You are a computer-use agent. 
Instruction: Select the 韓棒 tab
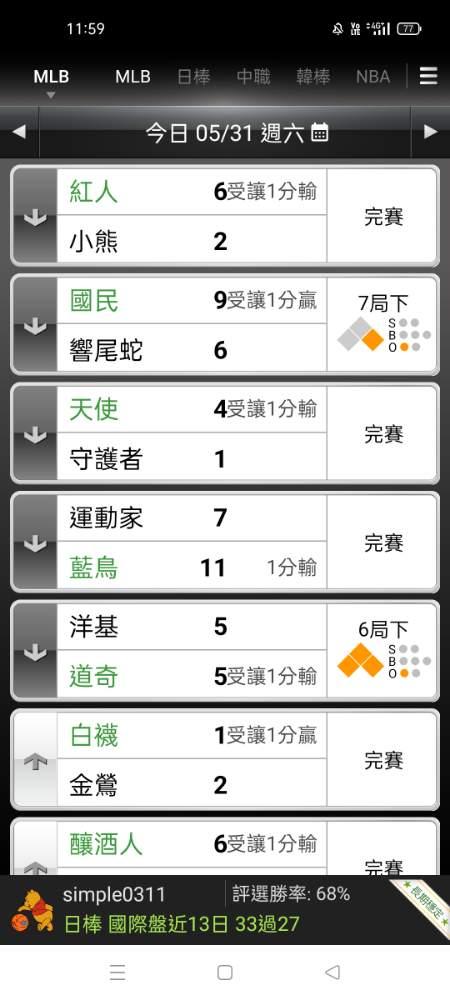313,77
